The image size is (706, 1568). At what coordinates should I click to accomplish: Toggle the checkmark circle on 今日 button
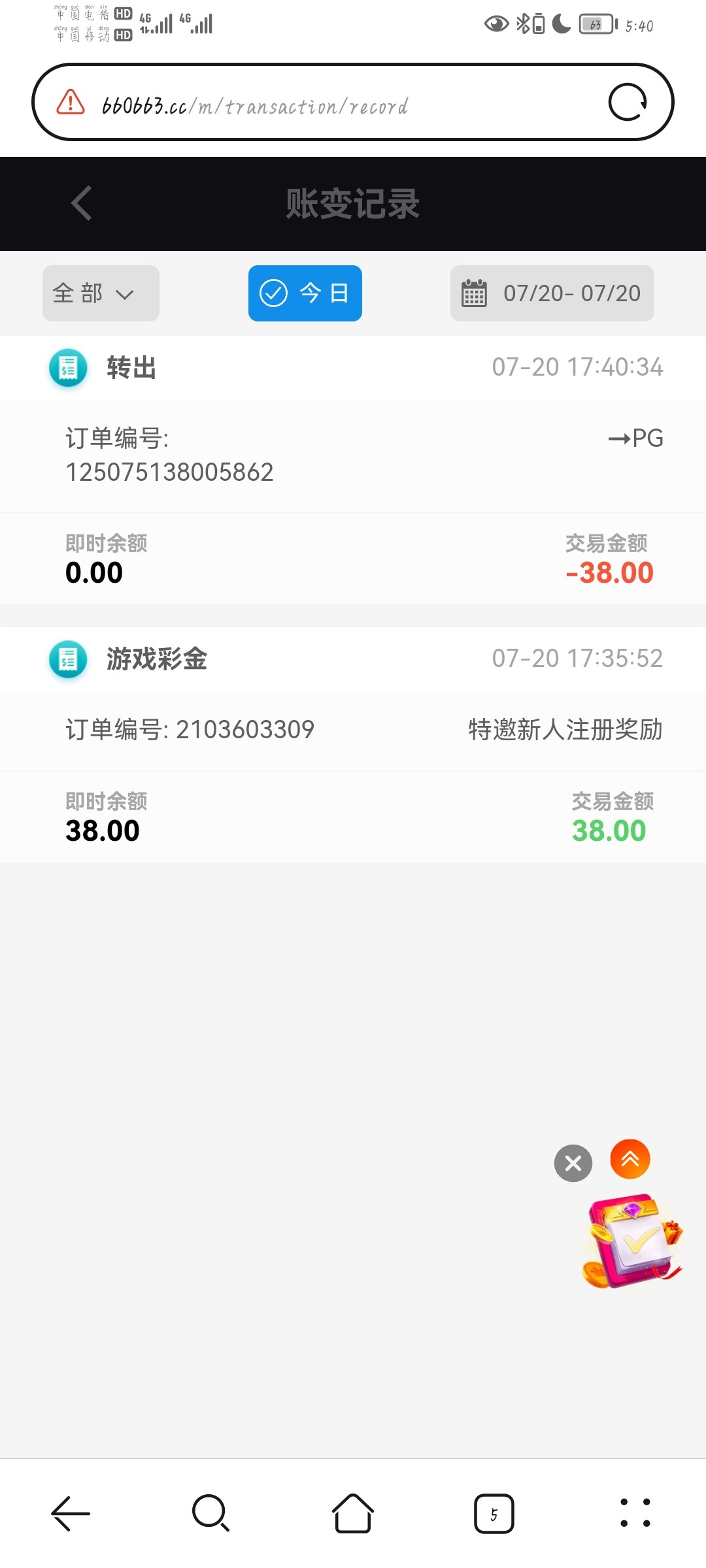273,293
